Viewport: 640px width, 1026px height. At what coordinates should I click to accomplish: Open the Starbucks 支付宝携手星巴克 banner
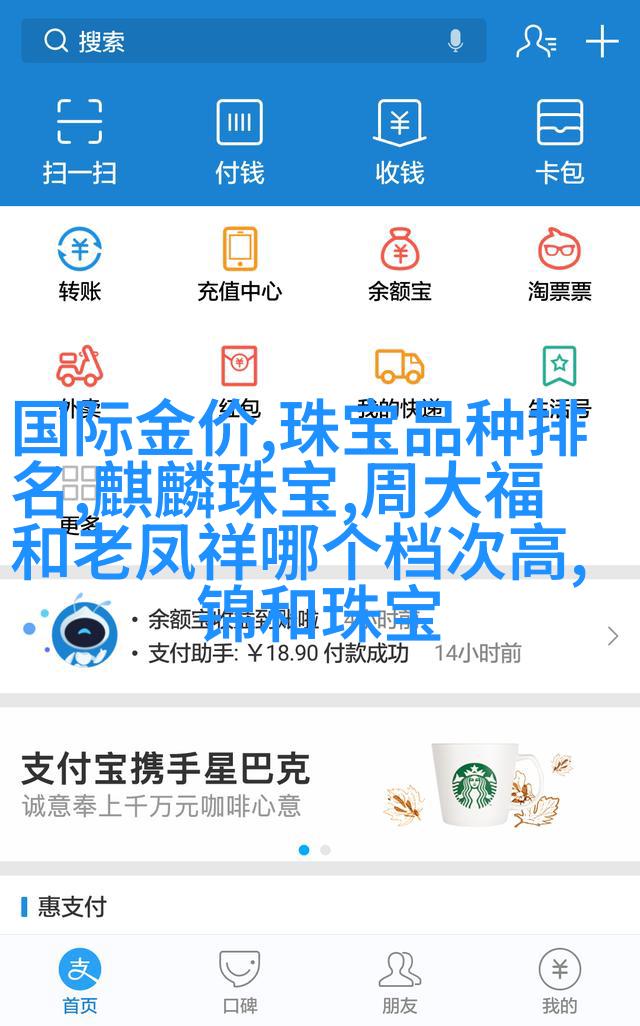pos(320,785)
